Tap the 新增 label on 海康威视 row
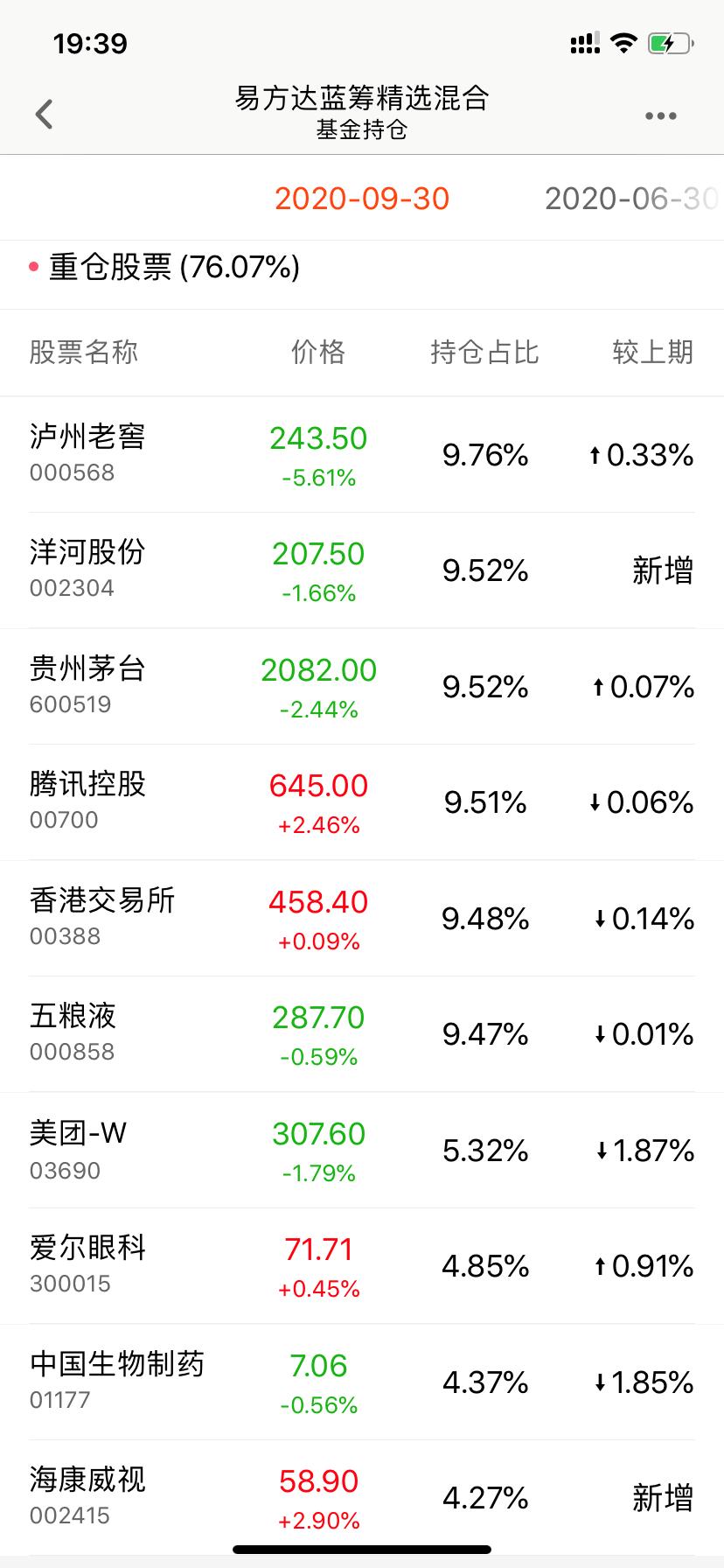Screen dimensions: 724x1568 click(662, 1497)
